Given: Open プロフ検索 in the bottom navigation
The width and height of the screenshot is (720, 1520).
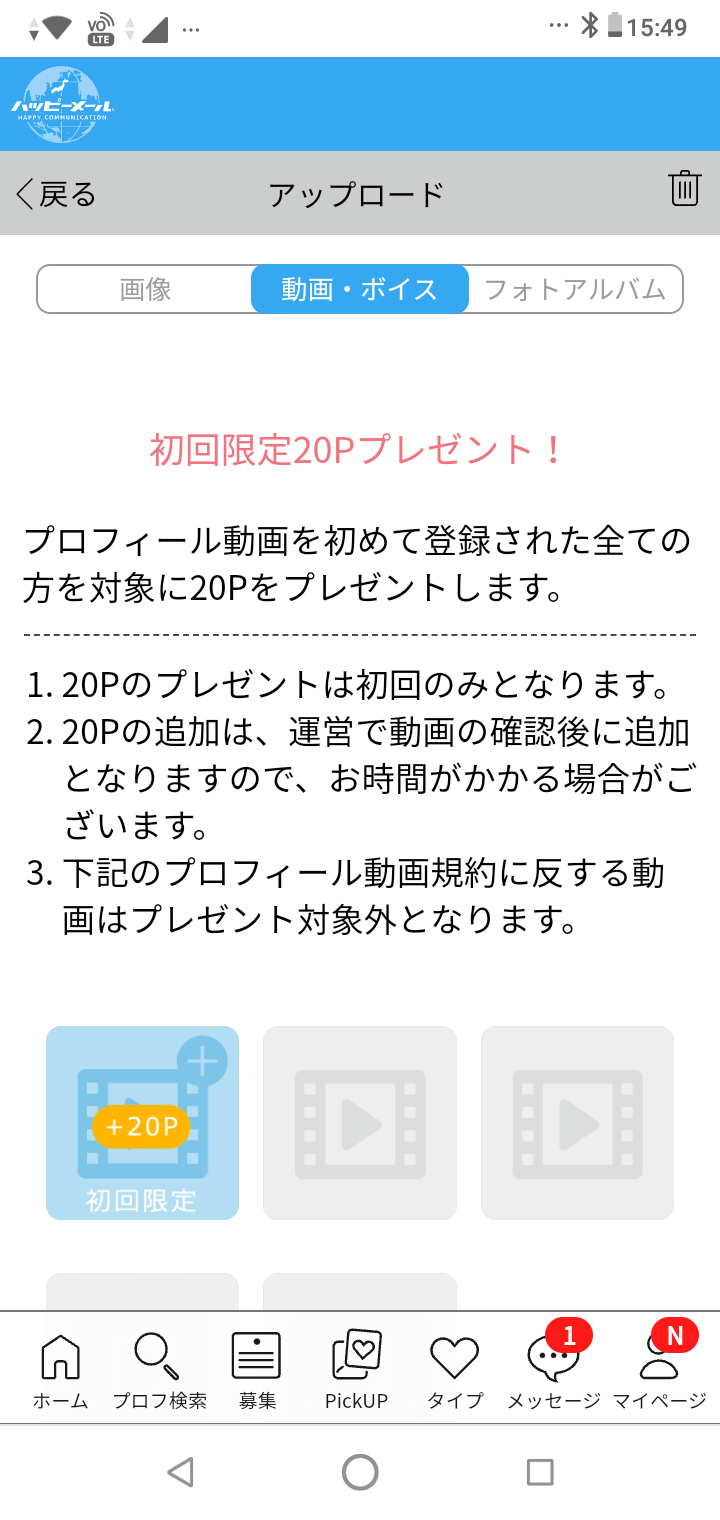Looking at the screenshot, I should [x=159, y=1371].
